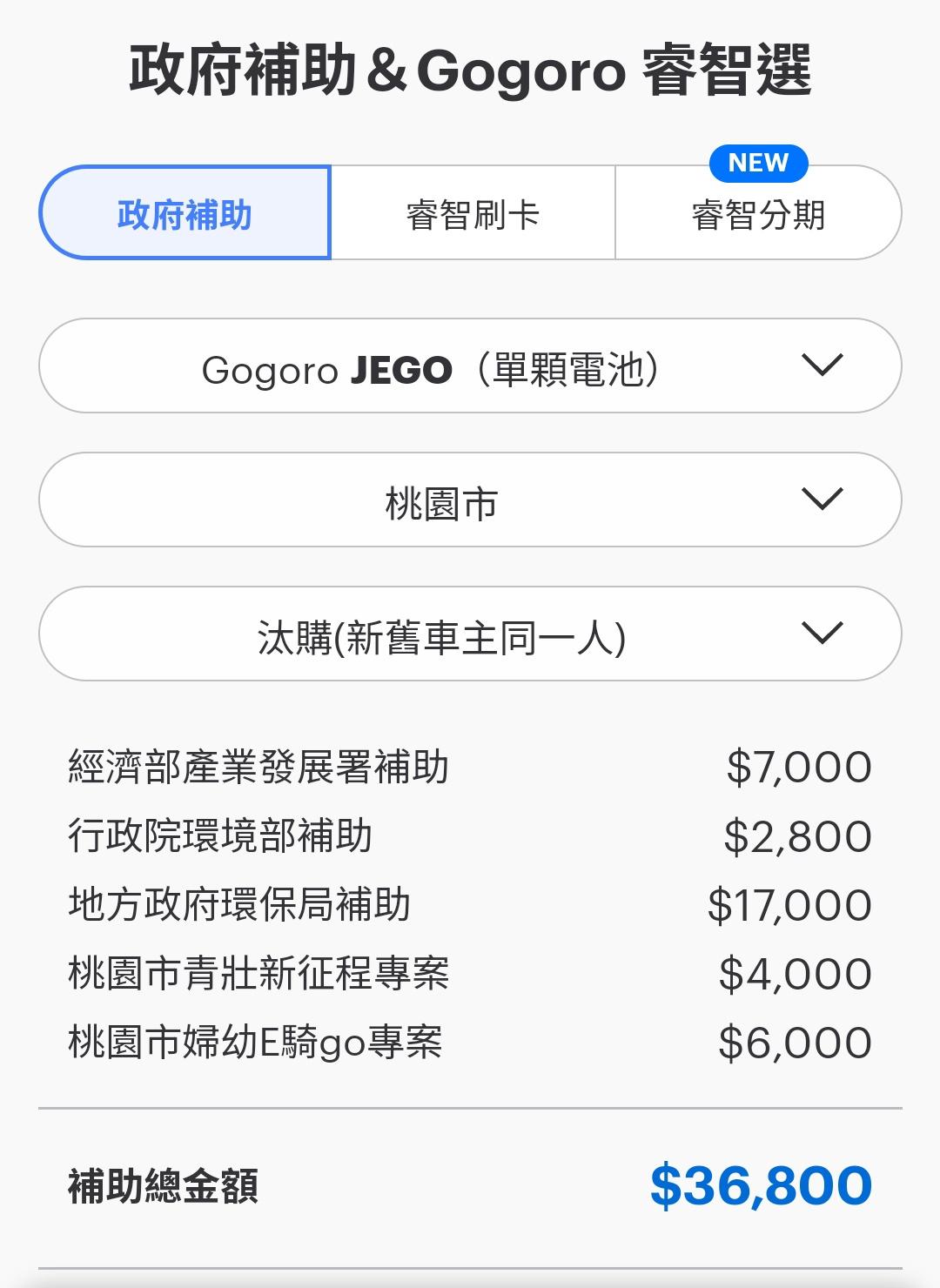Select the 政府補助 tab
This screenshot has width=940, height=1288.
click(185, 213)
